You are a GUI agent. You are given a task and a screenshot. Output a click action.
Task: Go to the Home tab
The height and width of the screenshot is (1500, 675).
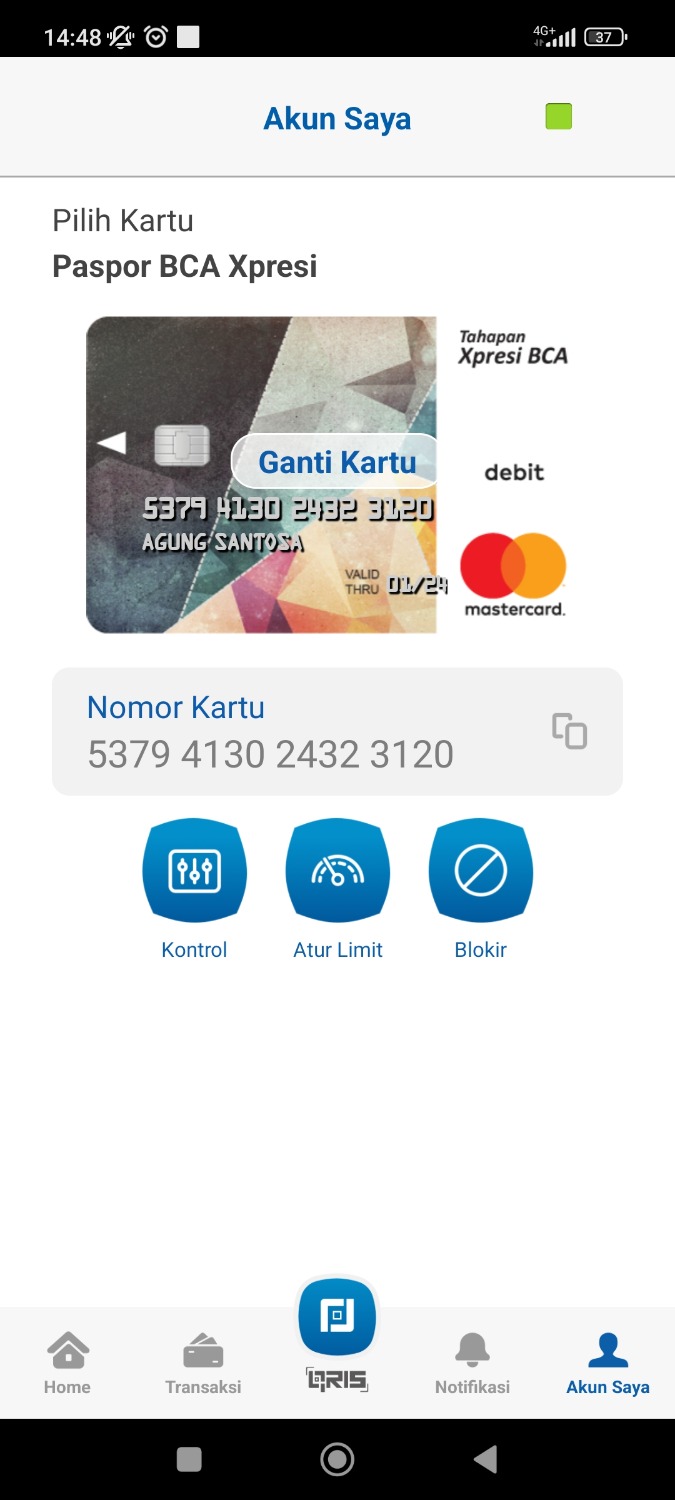click(x=67, y=1364)
